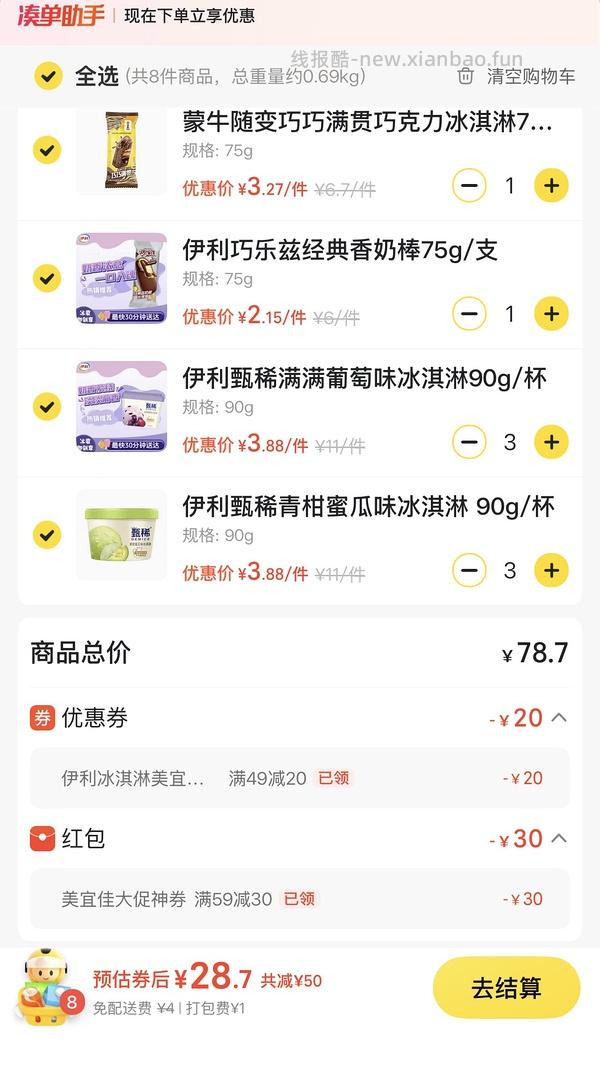Uncheck 伊利巧乐兹经典香奶棒 item
Screen dimensions: 600x1088
pyautogui.click(x=47, y=278)
